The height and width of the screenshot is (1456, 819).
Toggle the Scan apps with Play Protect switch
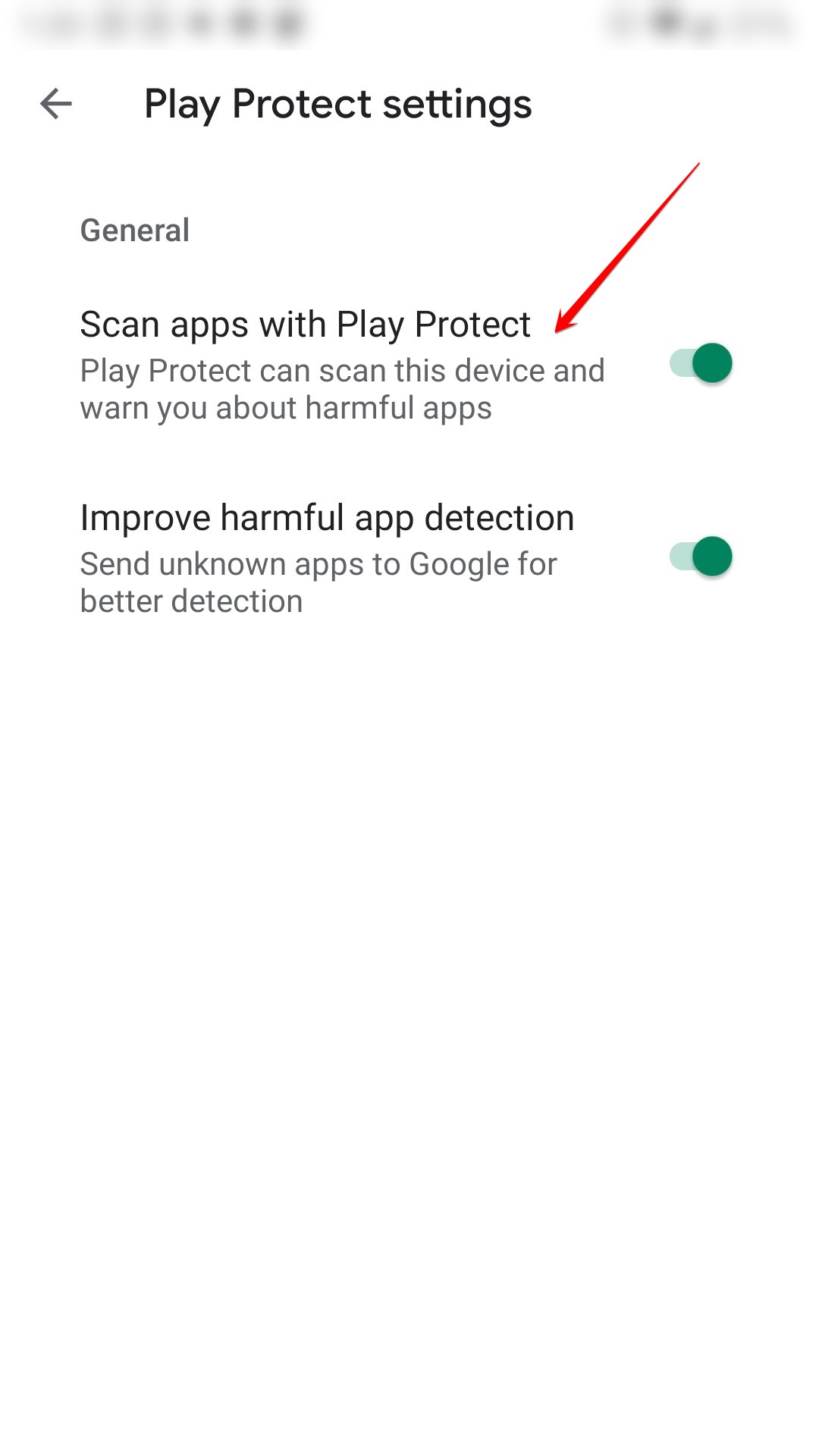pyautogui.click(x=699, y=363)
